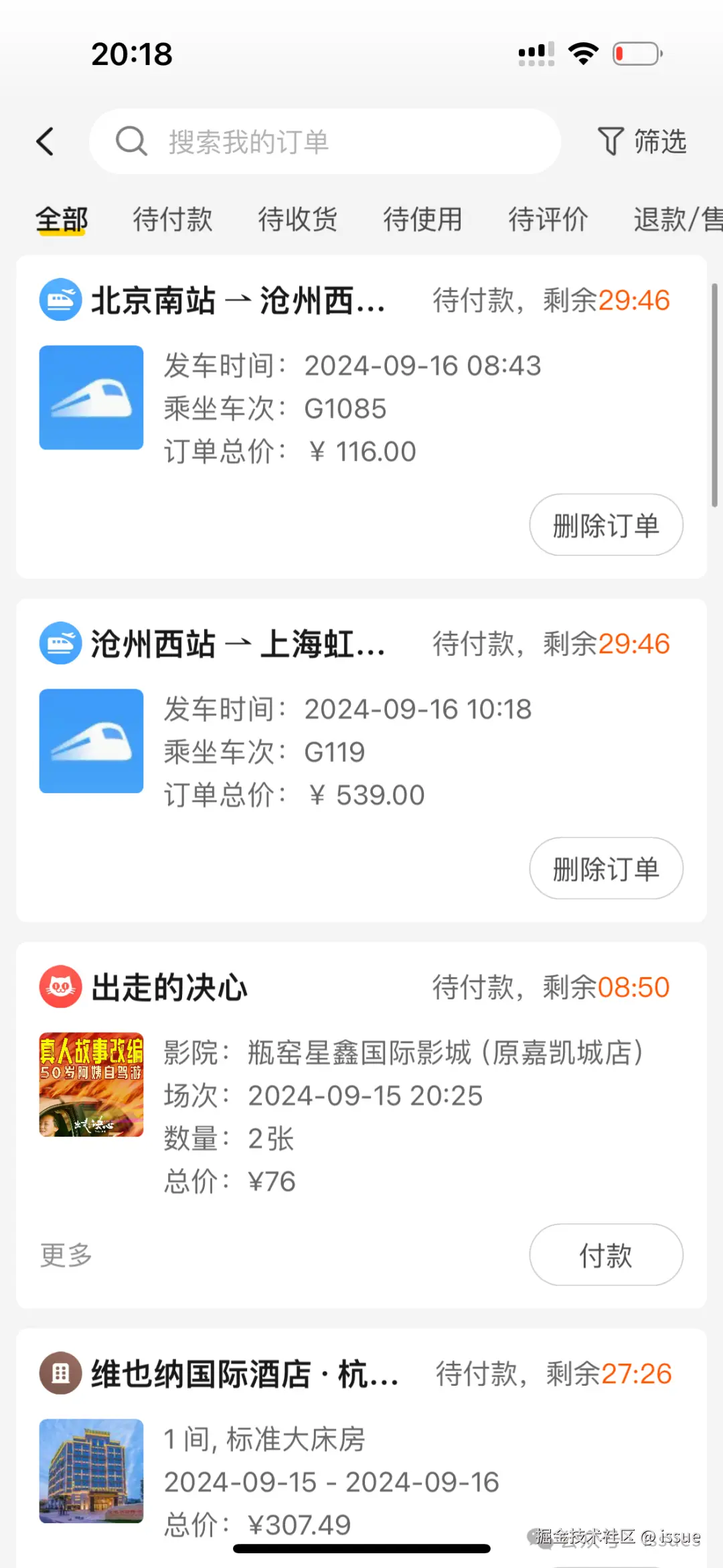Open the 筛选 filter options
The width and height of the screenshot is (723, 1568).
click(641, 141)
